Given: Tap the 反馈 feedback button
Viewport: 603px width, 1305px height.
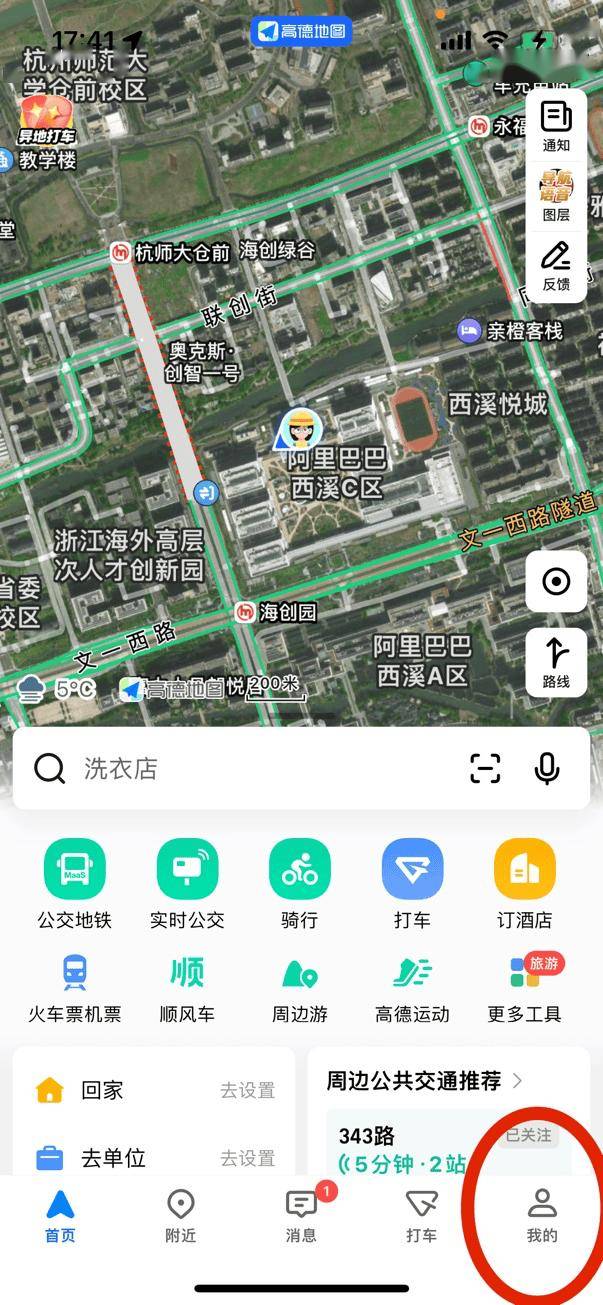Looking at the screenshot, I should click(x=556, y=265).
